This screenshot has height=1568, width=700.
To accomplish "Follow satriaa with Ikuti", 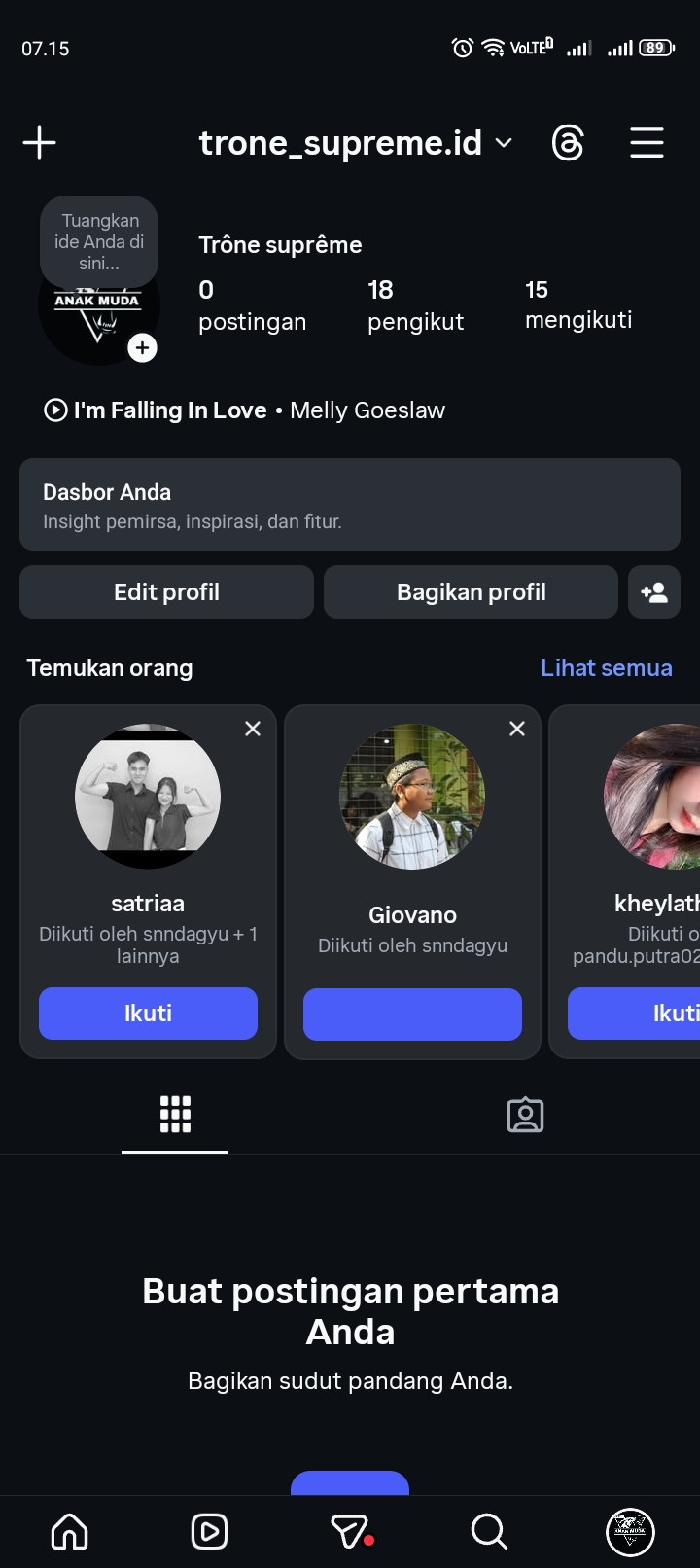I will tap(148, 1014).
